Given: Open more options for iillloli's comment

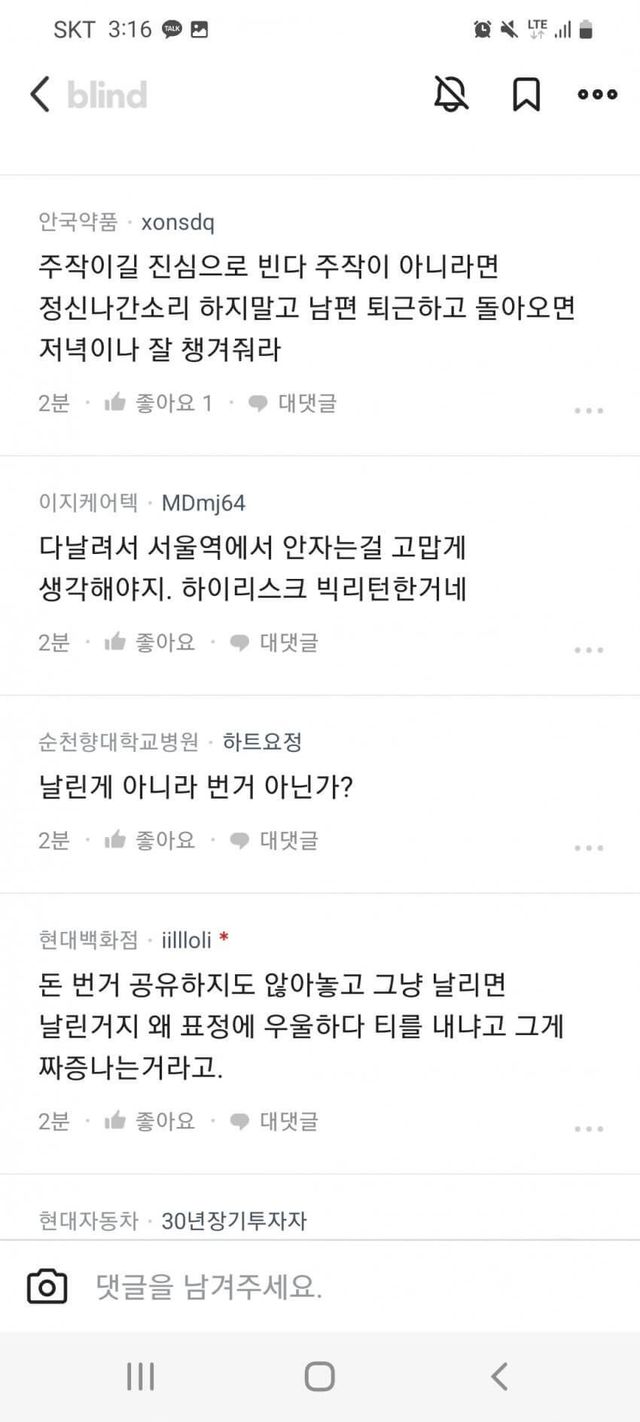Looking at the screenshot, I should pyautogui.click(x=589, y=1128).
